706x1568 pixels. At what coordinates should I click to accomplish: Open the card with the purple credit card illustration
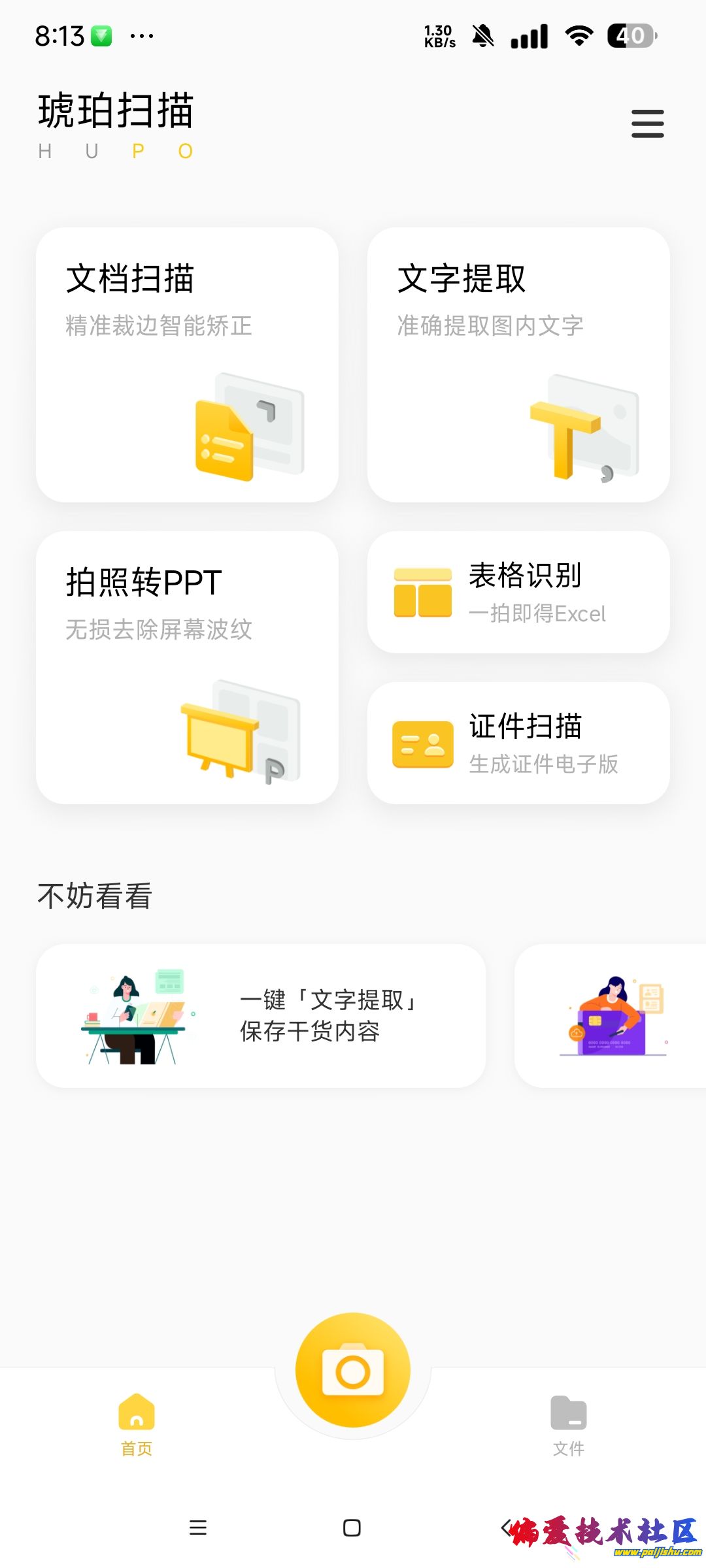point(611,1015)
